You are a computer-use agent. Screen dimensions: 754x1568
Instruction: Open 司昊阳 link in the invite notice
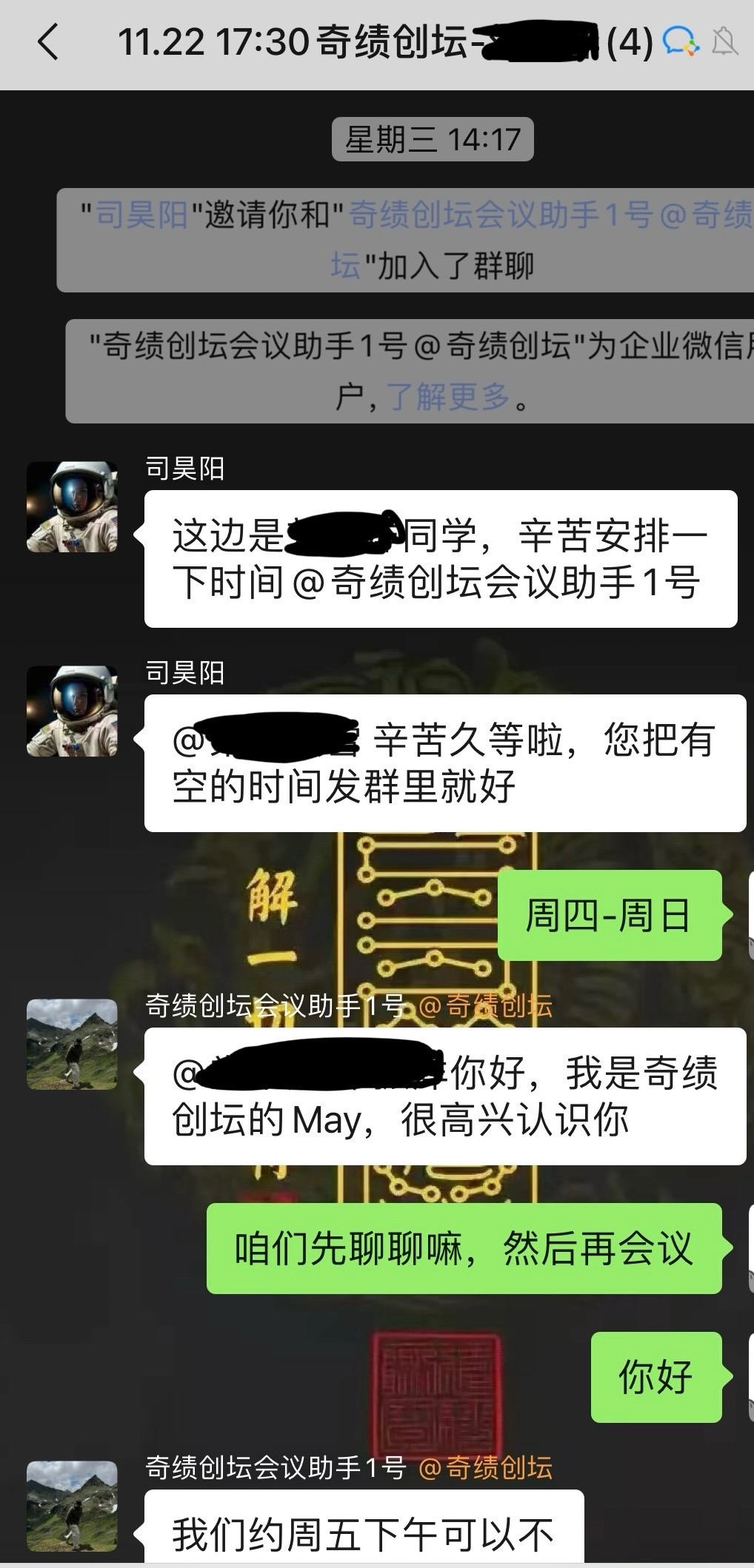point(141,215)
